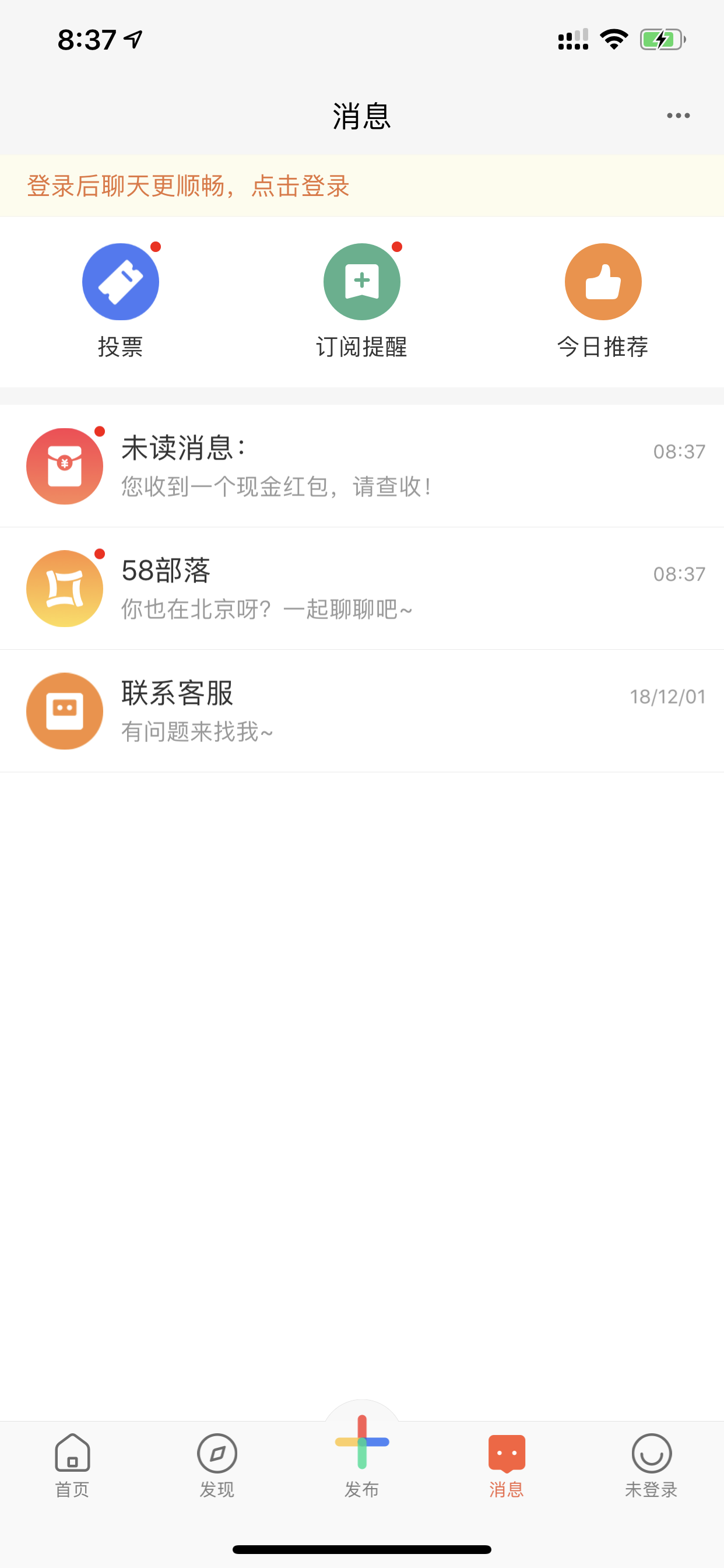The image size is (724, 1568).
Task: Open the three-dot overflow menu
Action: tap(678, 116)
